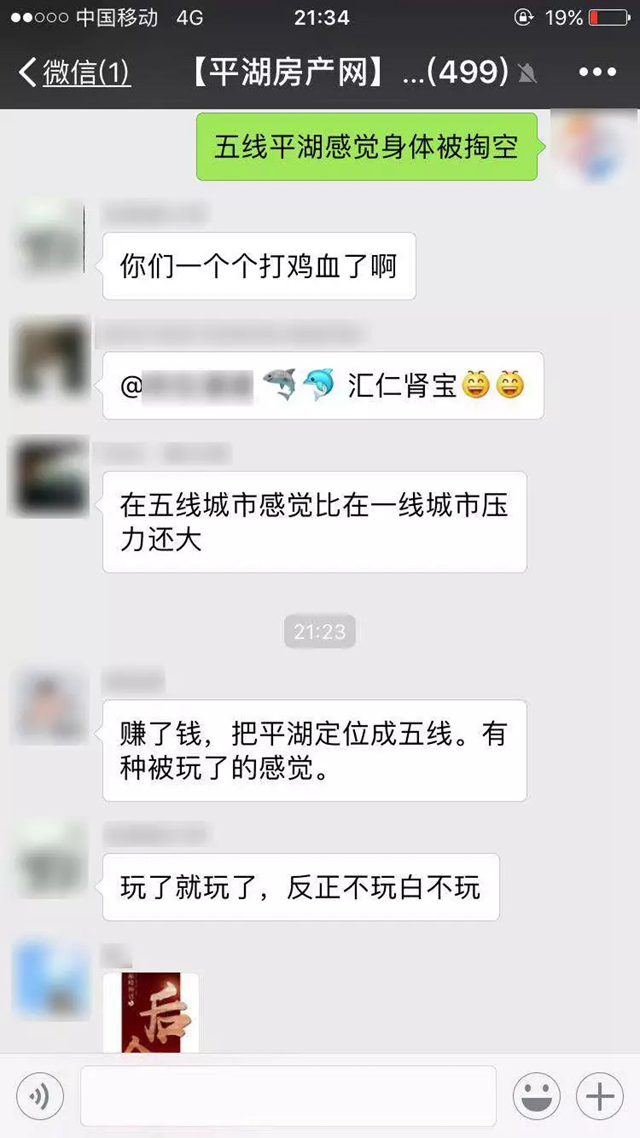Open the plus attachments menu
The image size is (640, 1138).
click(x=600, y=1097)
